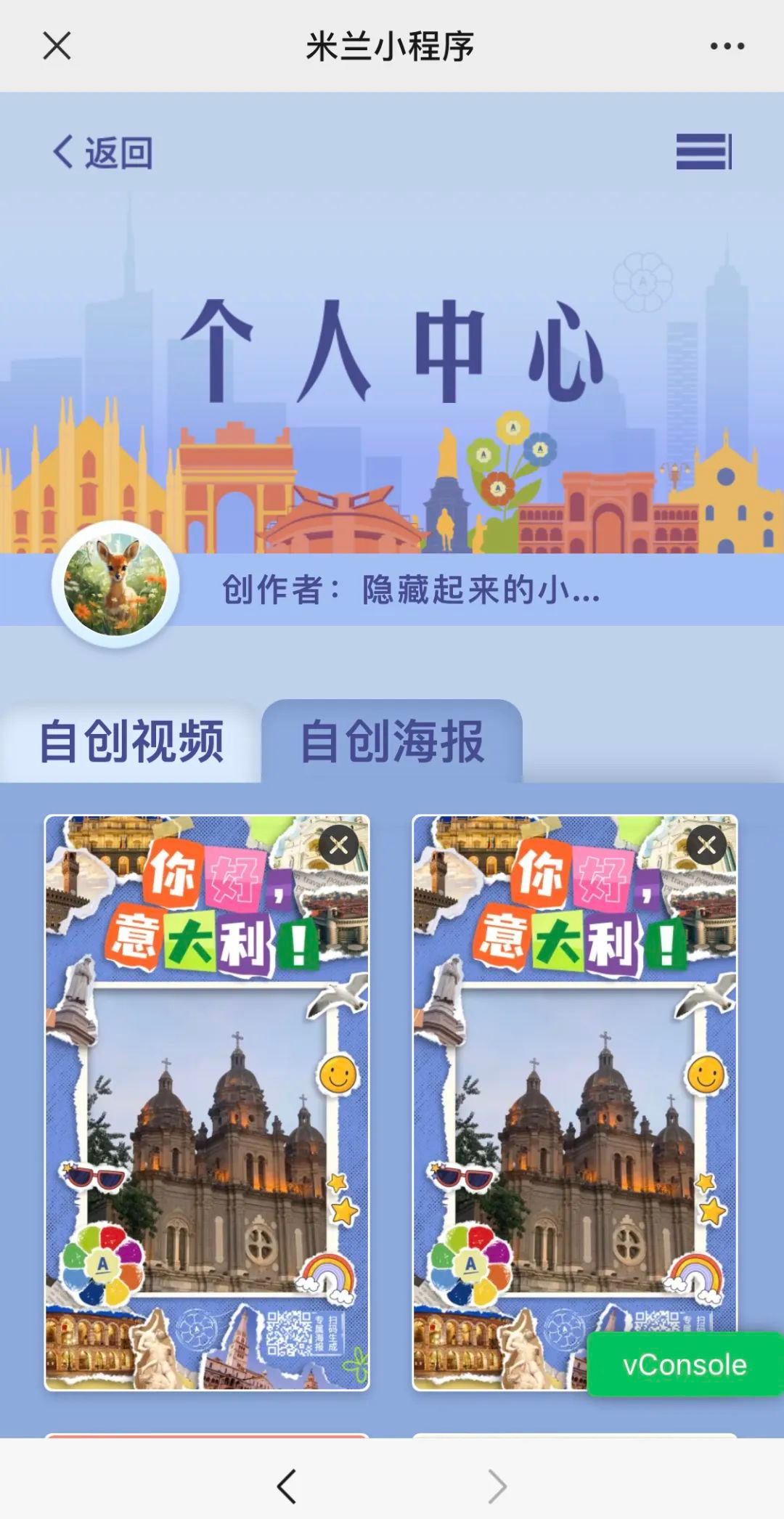Switch to the 自创视频 tab
This screenshot has width=784, height=1519.
[131, 741]
